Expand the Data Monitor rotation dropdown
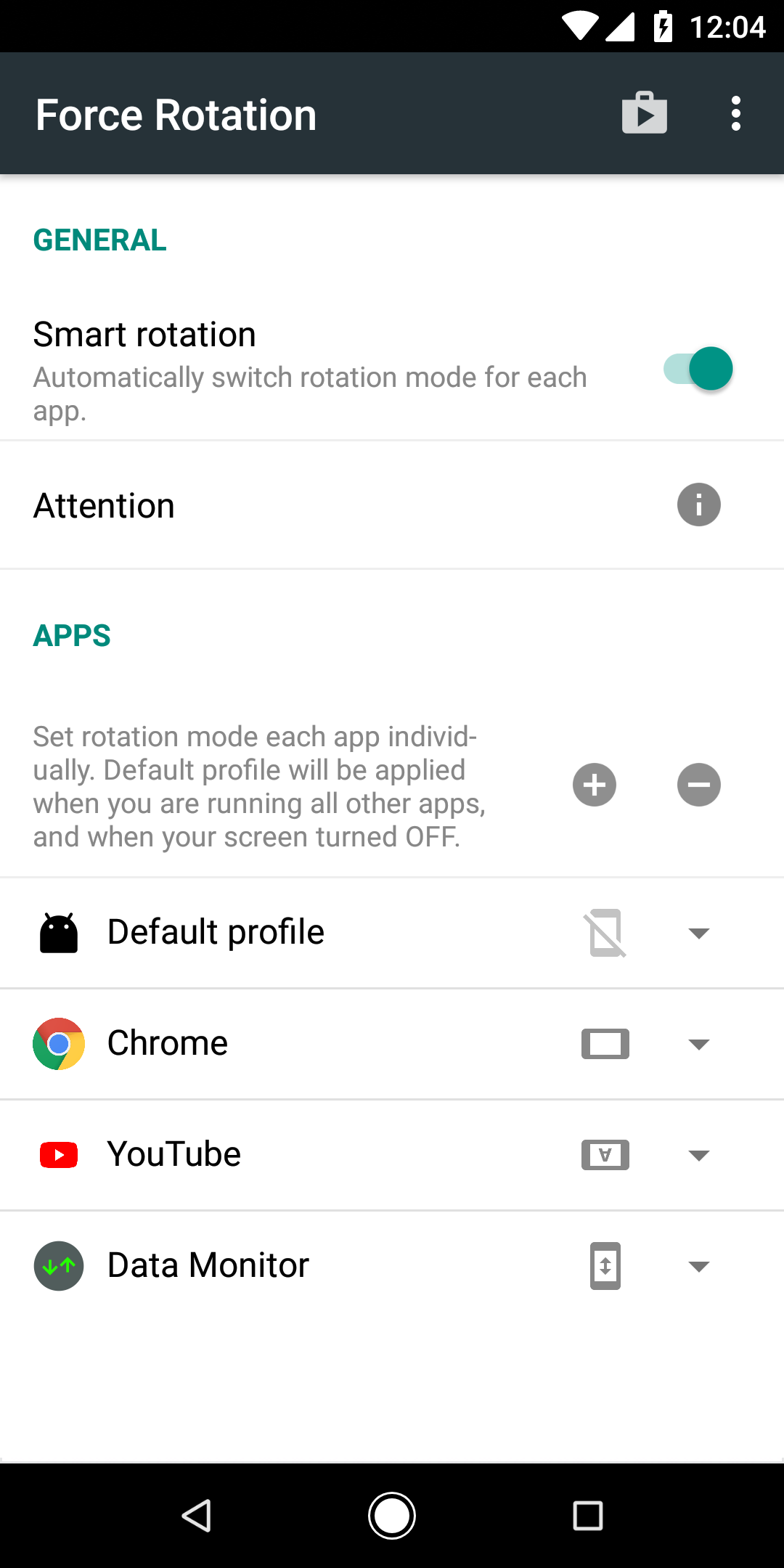 698,1266
